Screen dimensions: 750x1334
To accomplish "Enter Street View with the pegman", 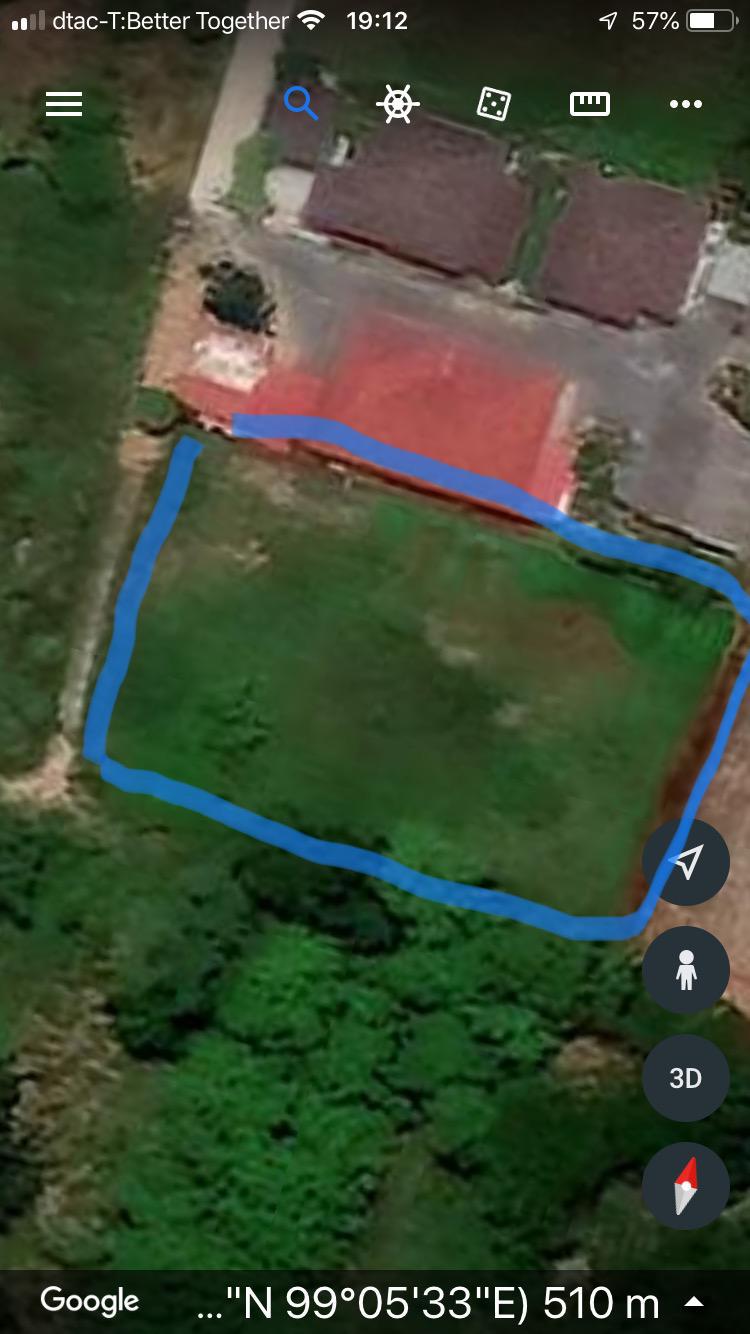I will click(686, 970).
